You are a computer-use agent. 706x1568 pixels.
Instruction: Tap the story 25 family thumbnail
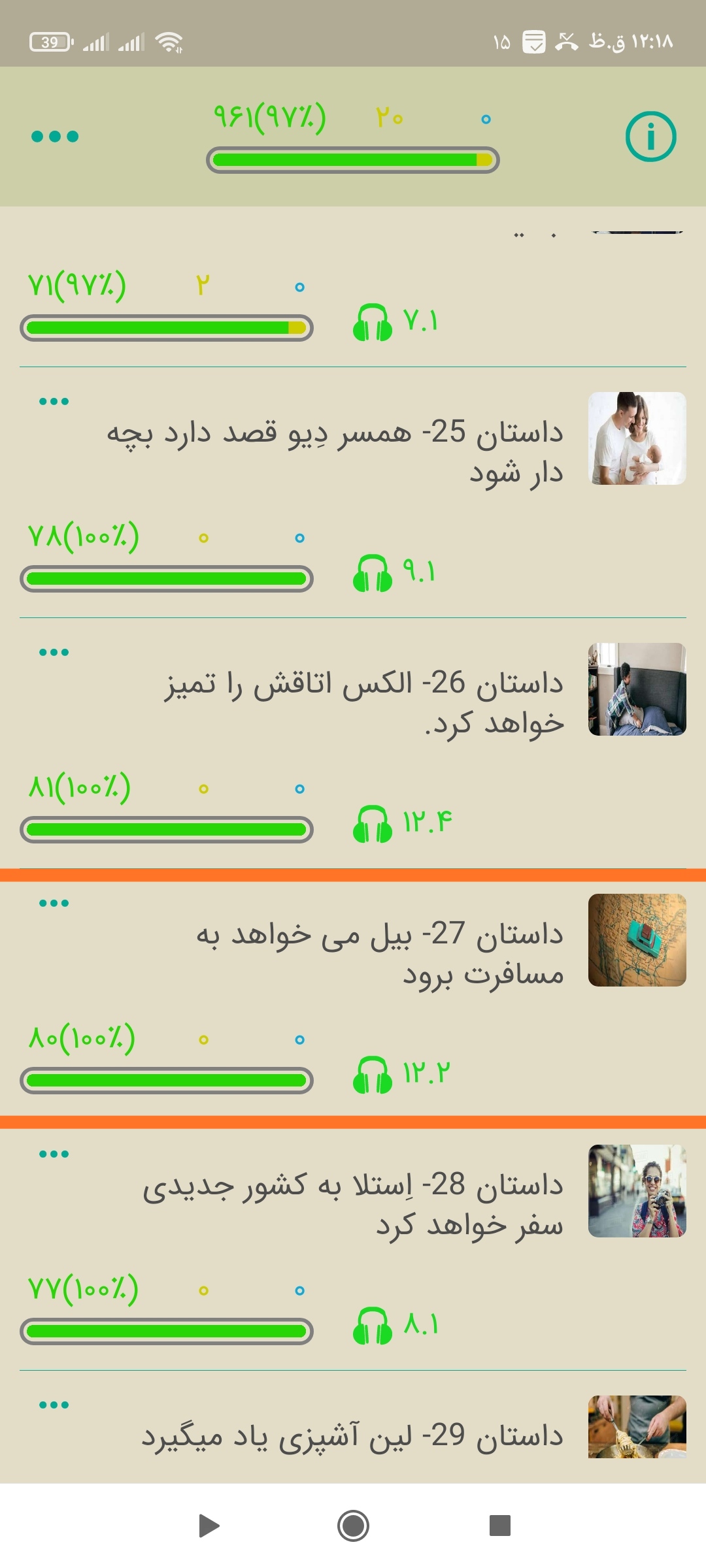(x=637, y=438)
